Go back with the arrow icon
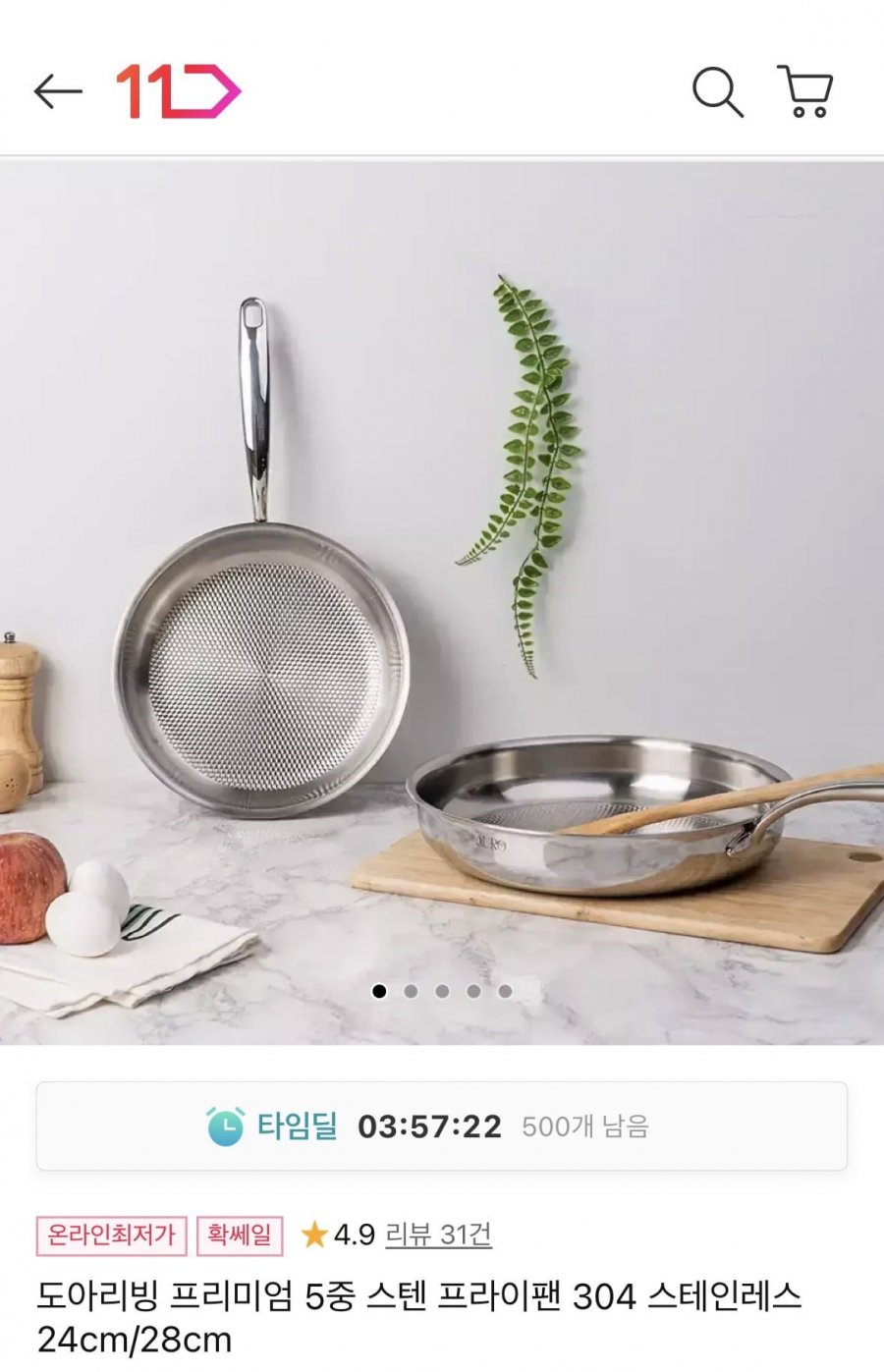 58,92
